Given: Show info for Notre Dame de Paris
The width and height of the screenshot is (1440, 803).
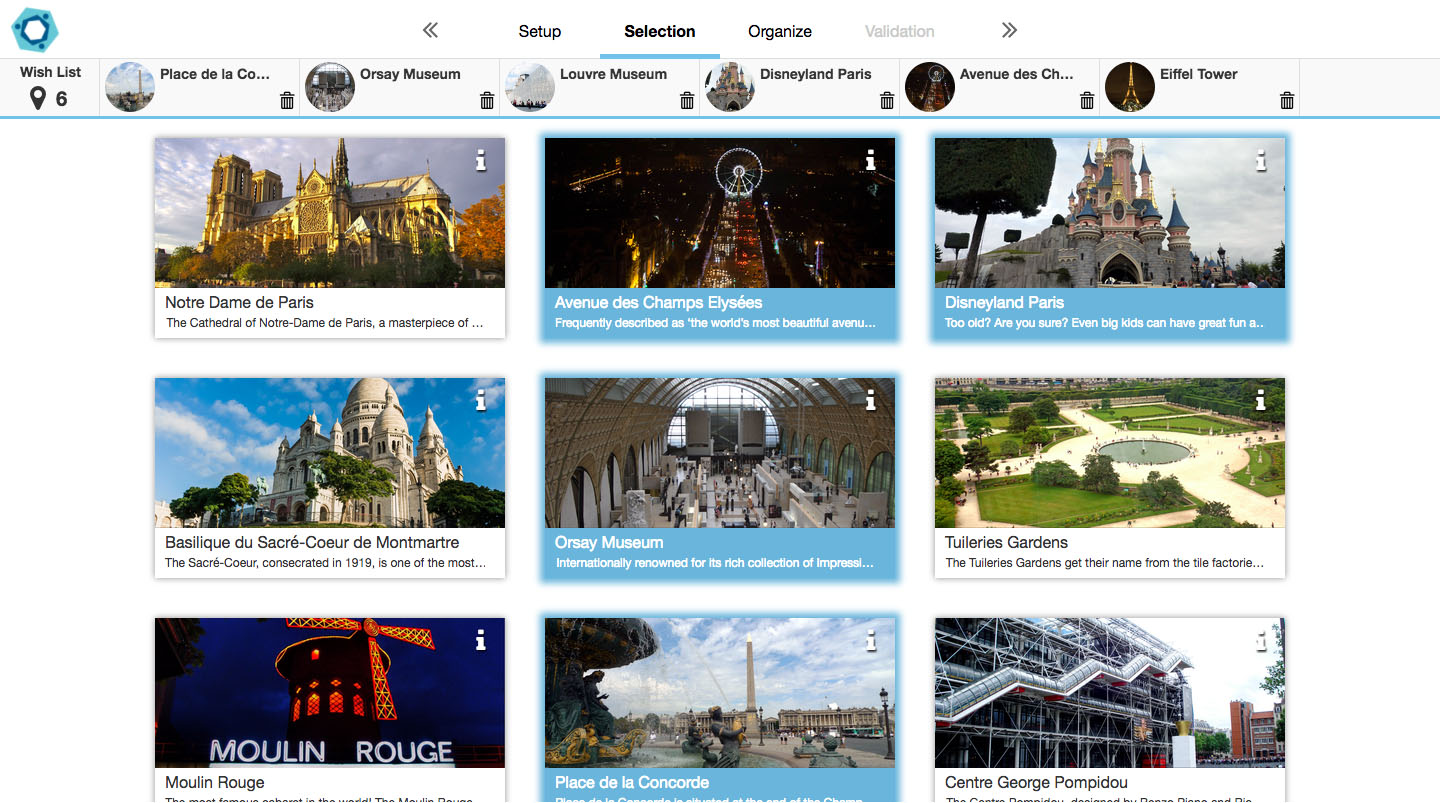Looking at the screenshot, I should [481, 160].
